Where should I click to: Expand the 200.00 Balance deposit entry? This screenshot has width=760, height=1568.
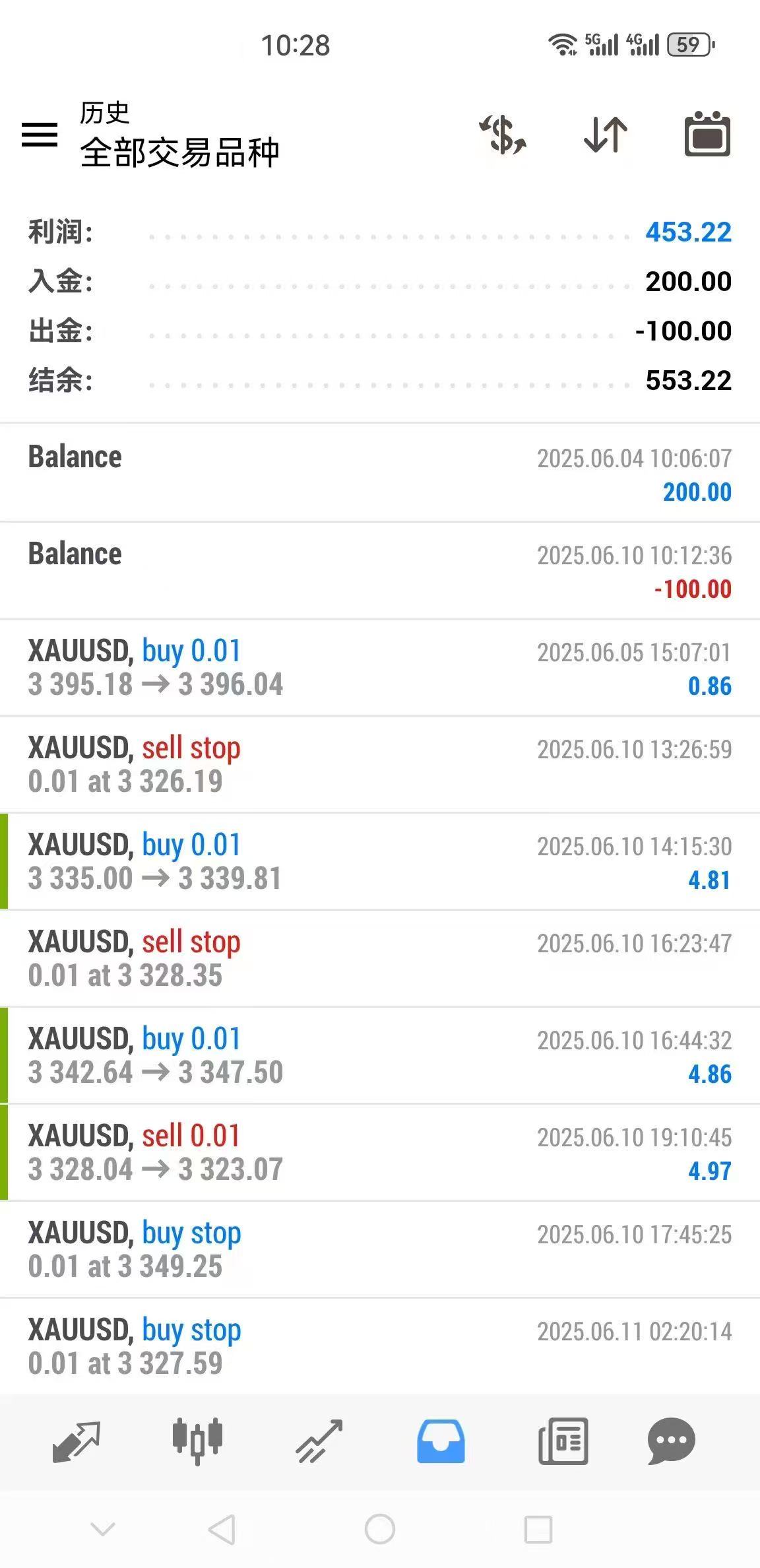click(380, 473)
